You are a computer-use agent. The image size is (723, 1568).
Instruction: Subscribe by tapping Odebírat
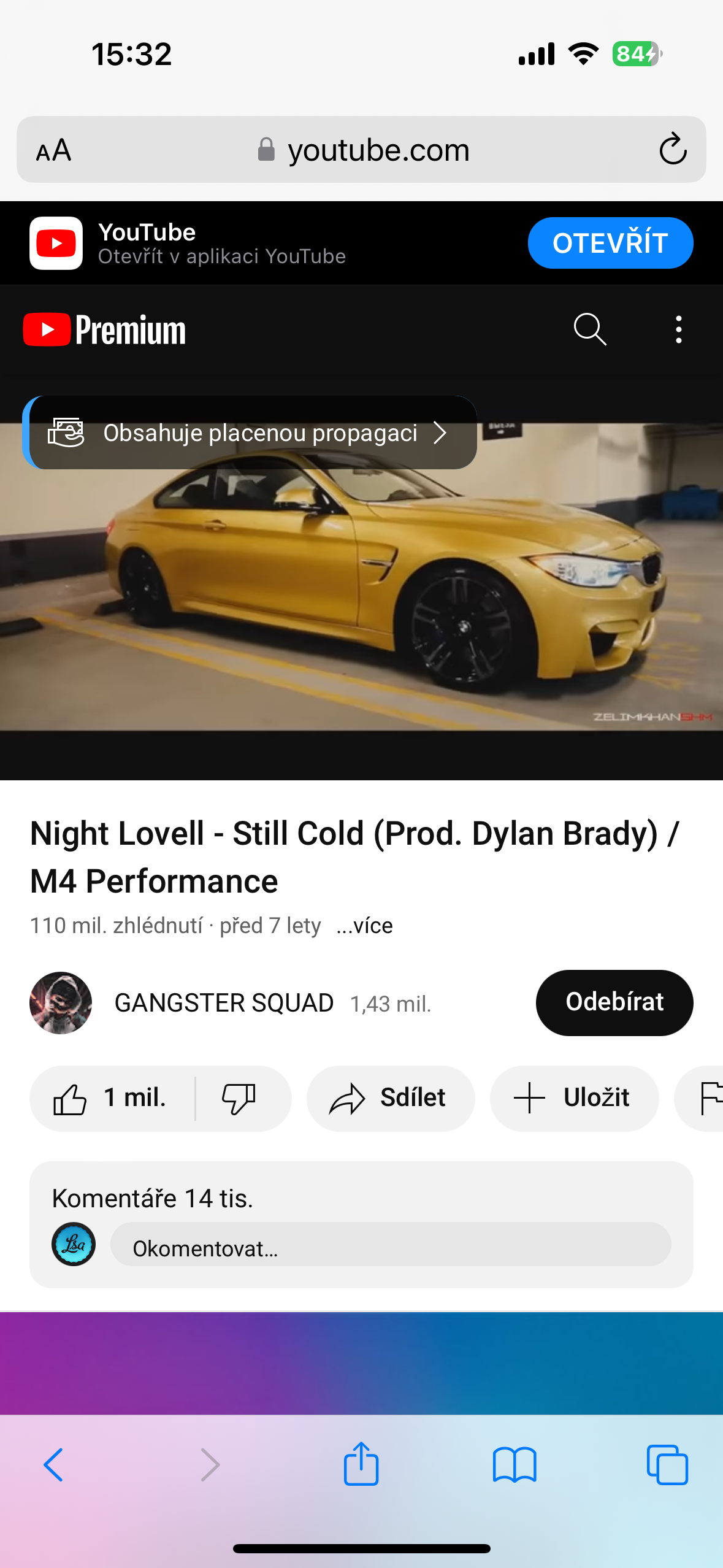coord(614,1002)
